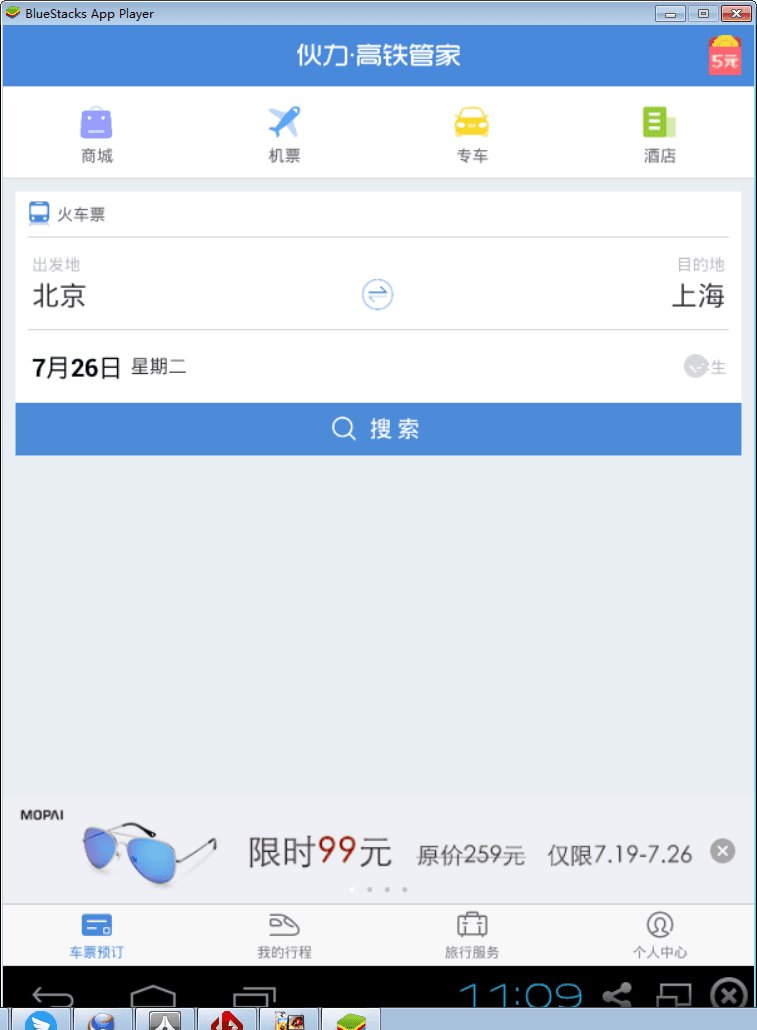Viewport: 757px width, 1030px height.
Task: Open the 5元 red envelope icon
Action: 724,56
